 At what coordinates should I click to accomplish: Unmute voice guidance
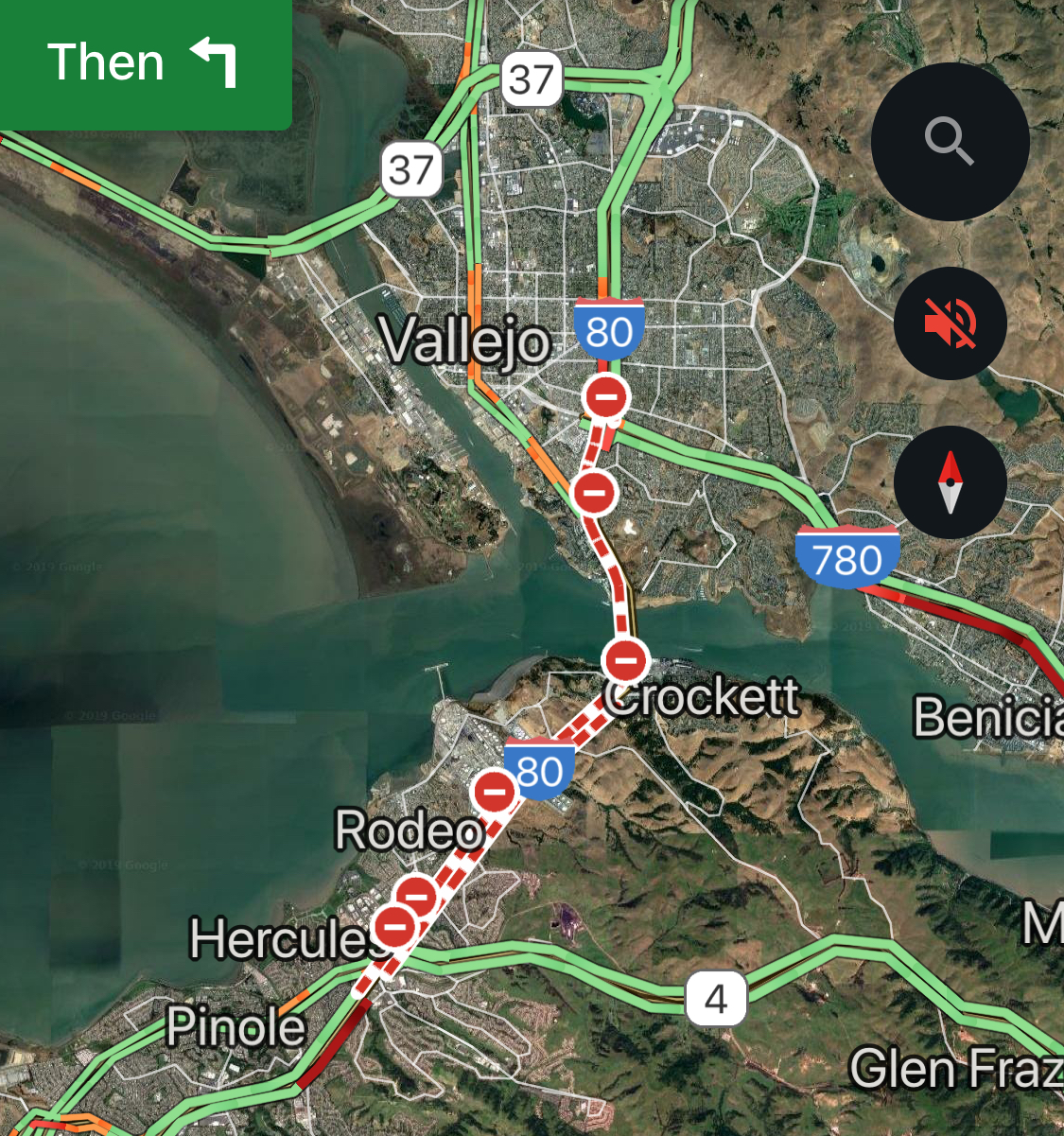(950, 323)
